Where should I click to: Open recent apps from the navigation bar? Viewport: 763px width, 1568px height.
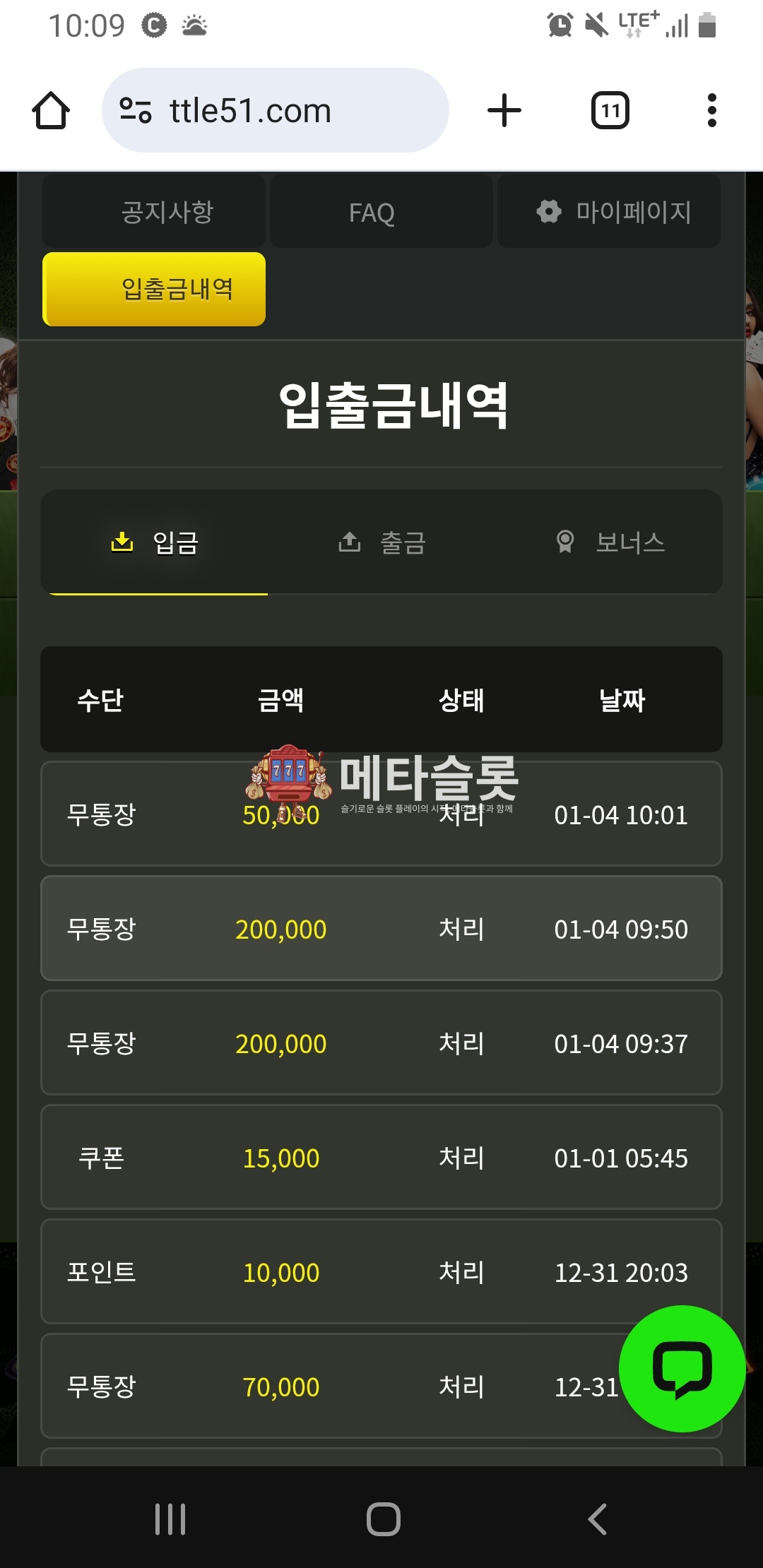tap(170, 1519)
